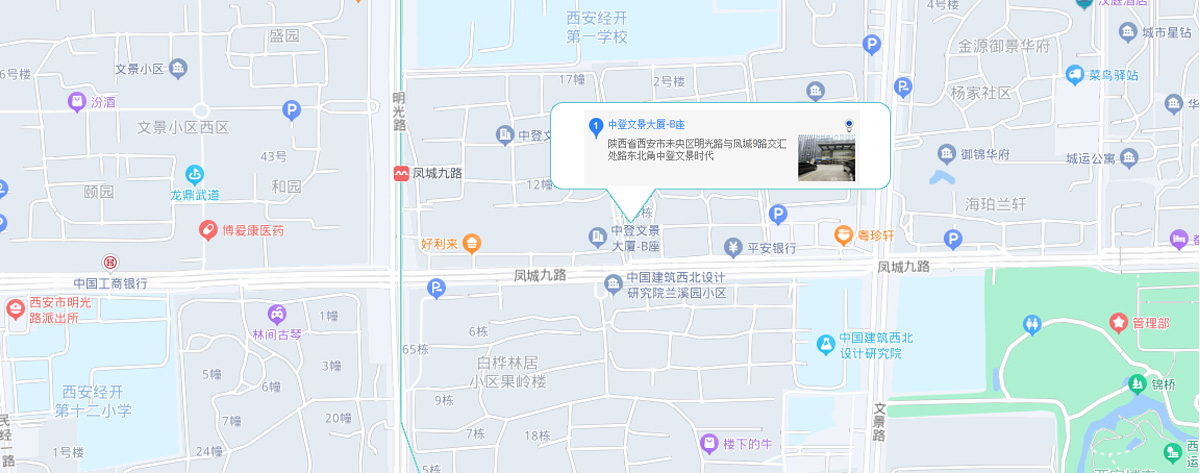Viewport: 1200px width, 473px height.
Task: Tap the street view icon above the photo
Action: pos(849,125)
